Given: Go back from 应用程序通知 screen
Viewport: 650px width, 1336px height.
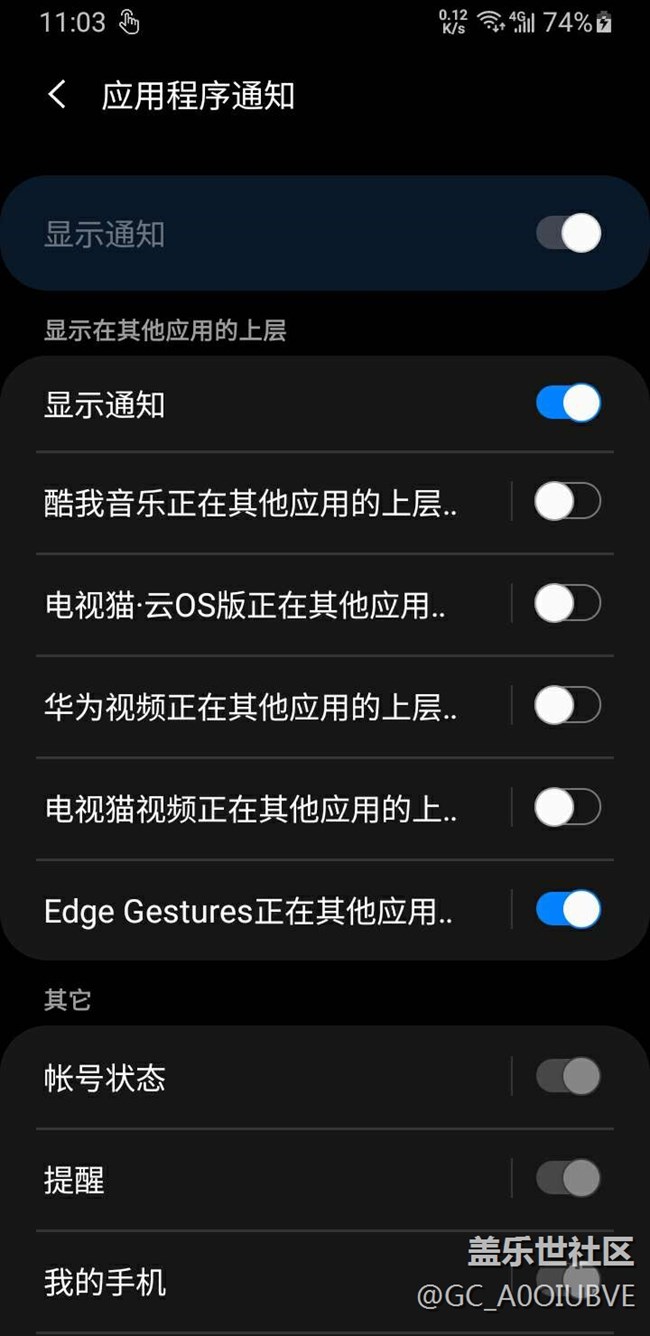Looking at the screenshot, I should click(x=57, y=96).
